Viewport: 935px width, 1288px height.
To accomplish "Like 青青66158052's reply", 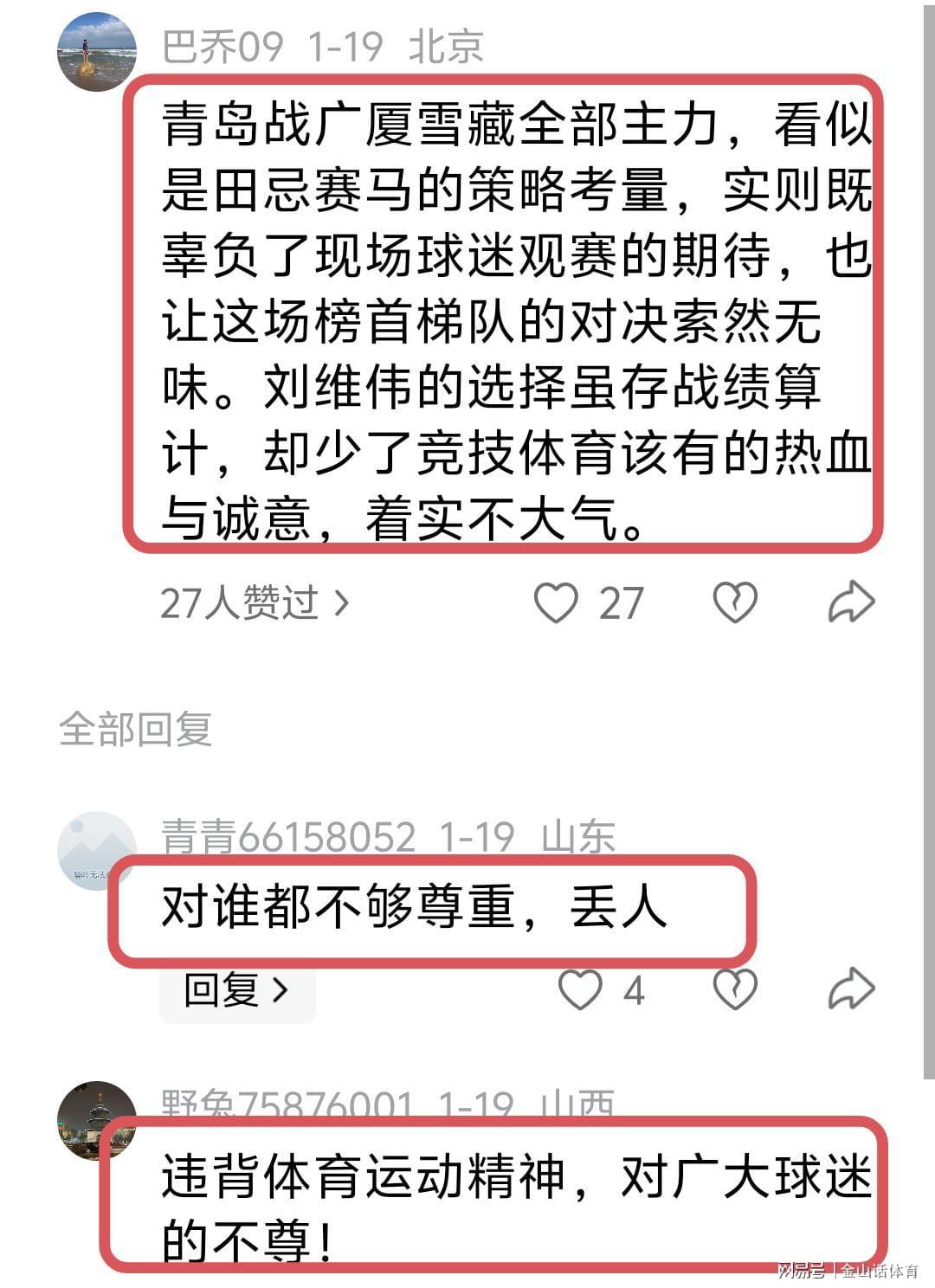I will [579, 990].
